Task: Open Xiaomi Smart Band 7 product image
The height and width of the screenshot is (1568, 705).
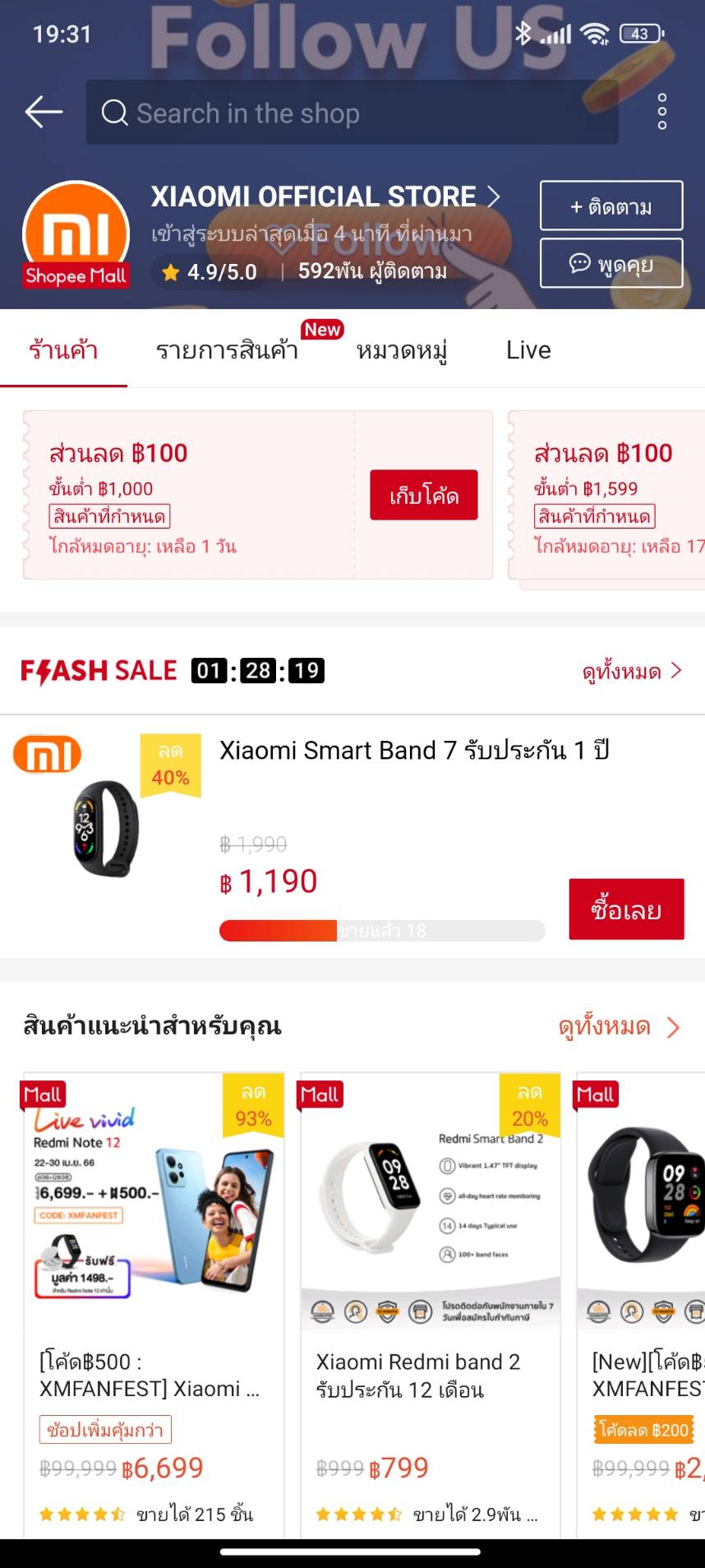Action: pos(105,826)
